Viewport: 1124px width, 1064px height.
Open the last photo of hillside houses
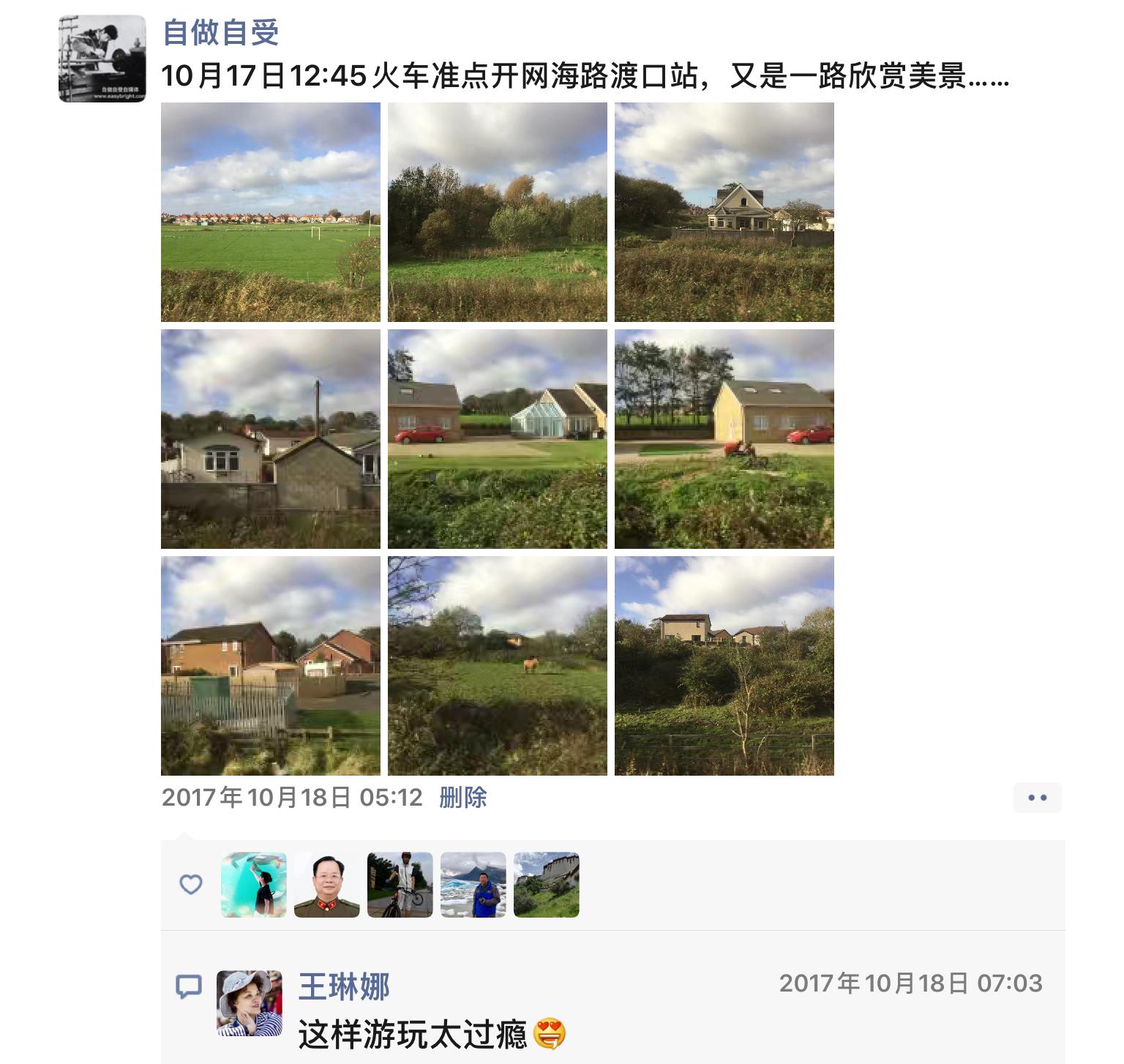[724, 666]
